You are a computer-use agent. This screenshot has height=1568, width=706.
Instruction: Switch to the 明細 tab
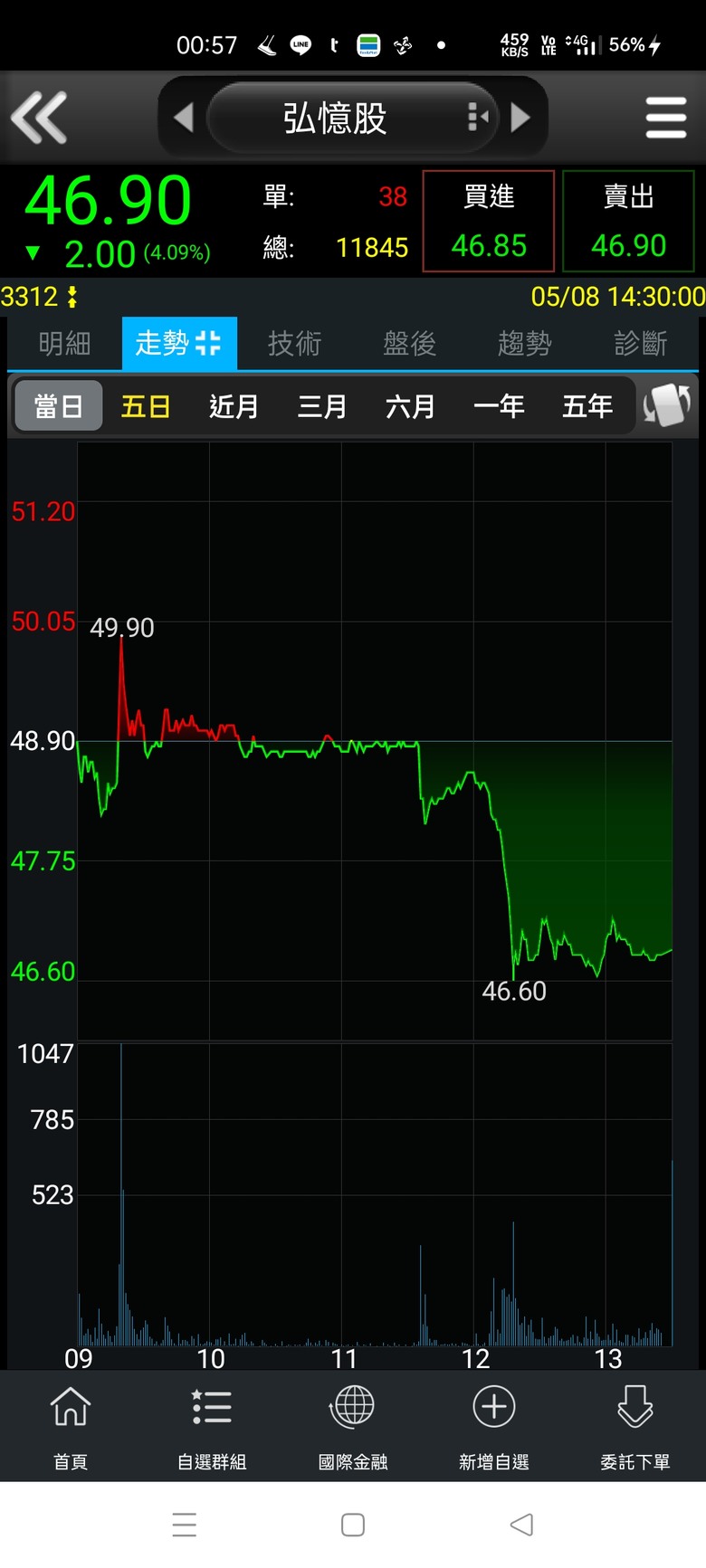(x=64, y=343)
